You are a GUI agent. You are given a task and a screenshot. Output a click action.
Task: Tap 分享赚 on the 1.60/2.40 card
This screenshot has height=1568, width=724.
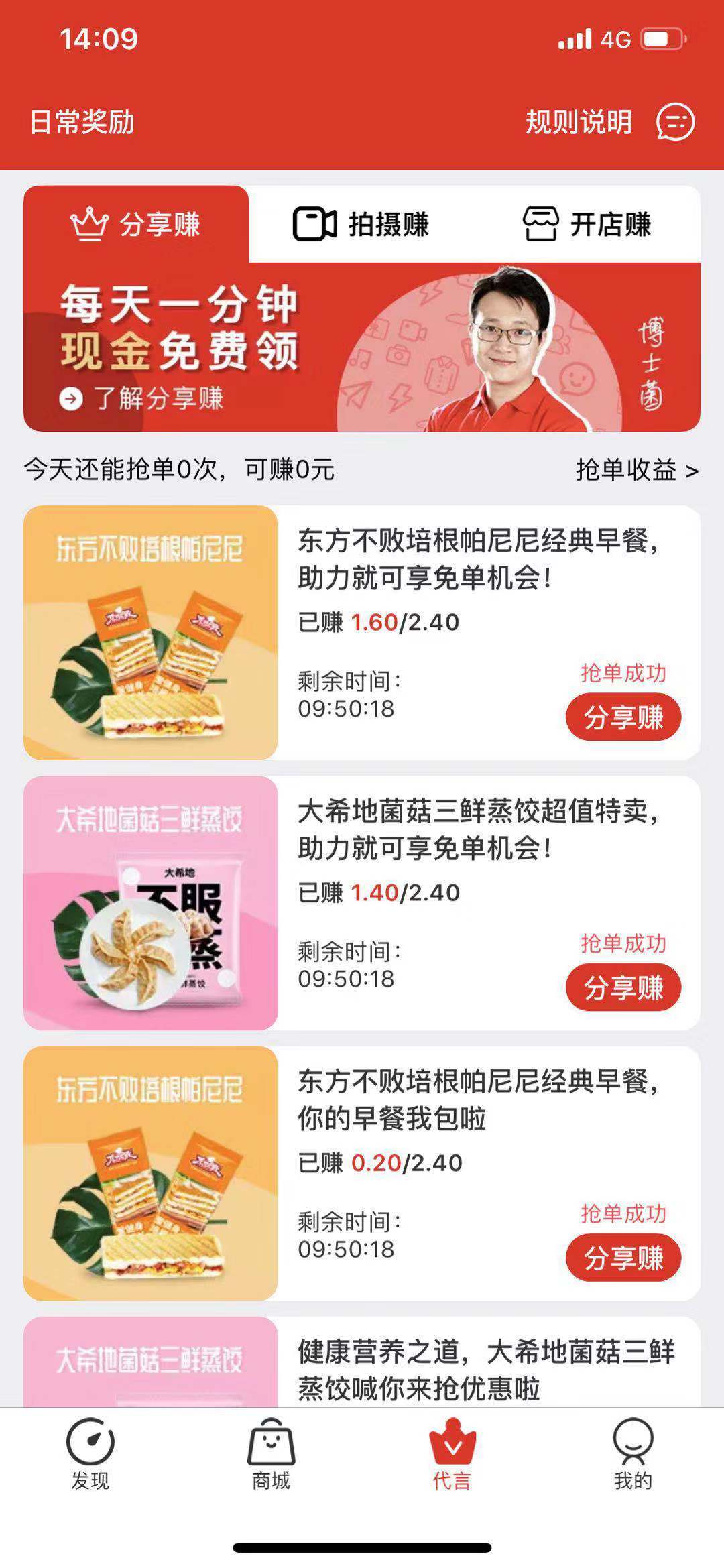click(623, 717)
